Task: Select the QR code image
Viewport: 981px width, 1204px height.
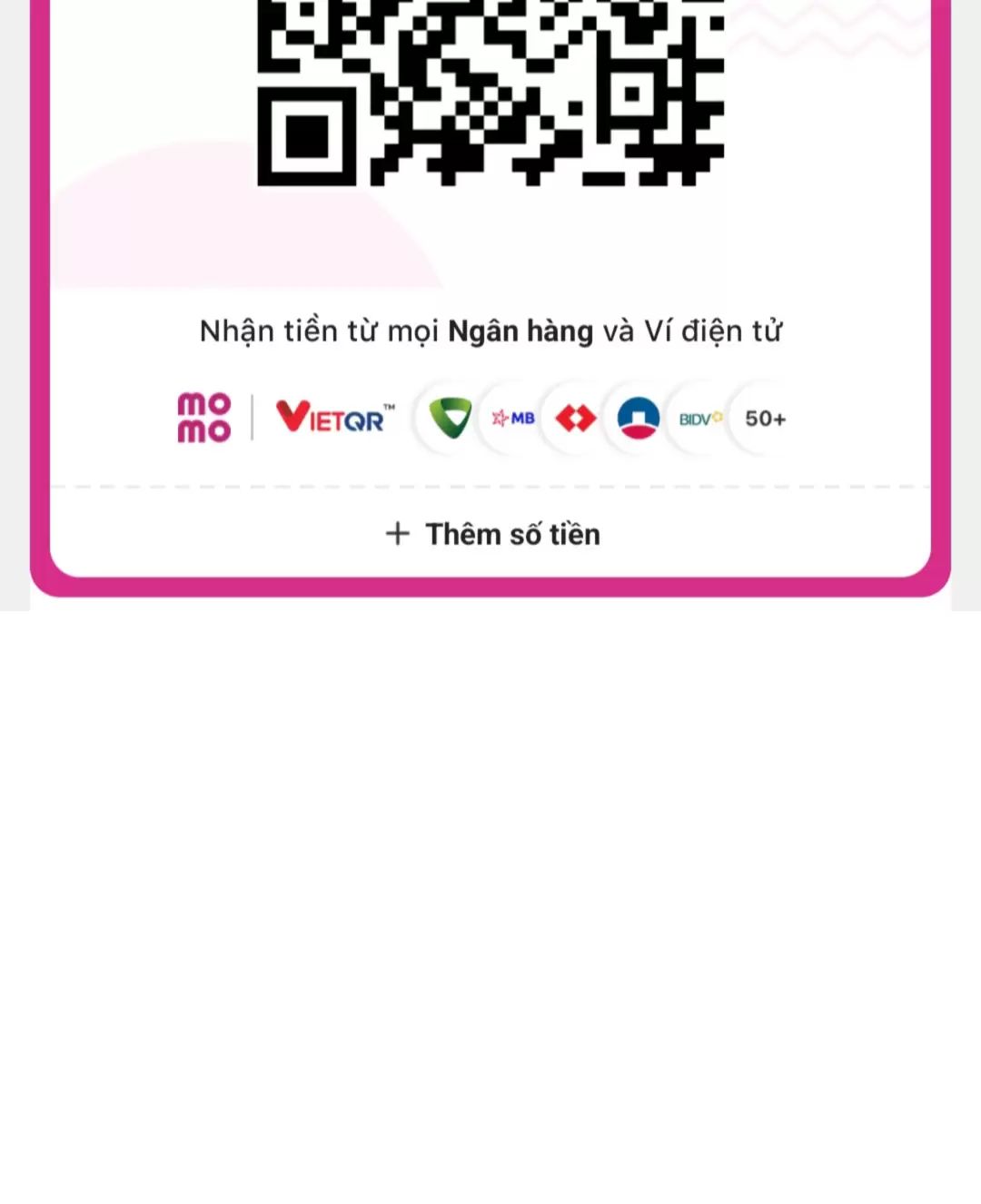Action: (x=490, y=91)
